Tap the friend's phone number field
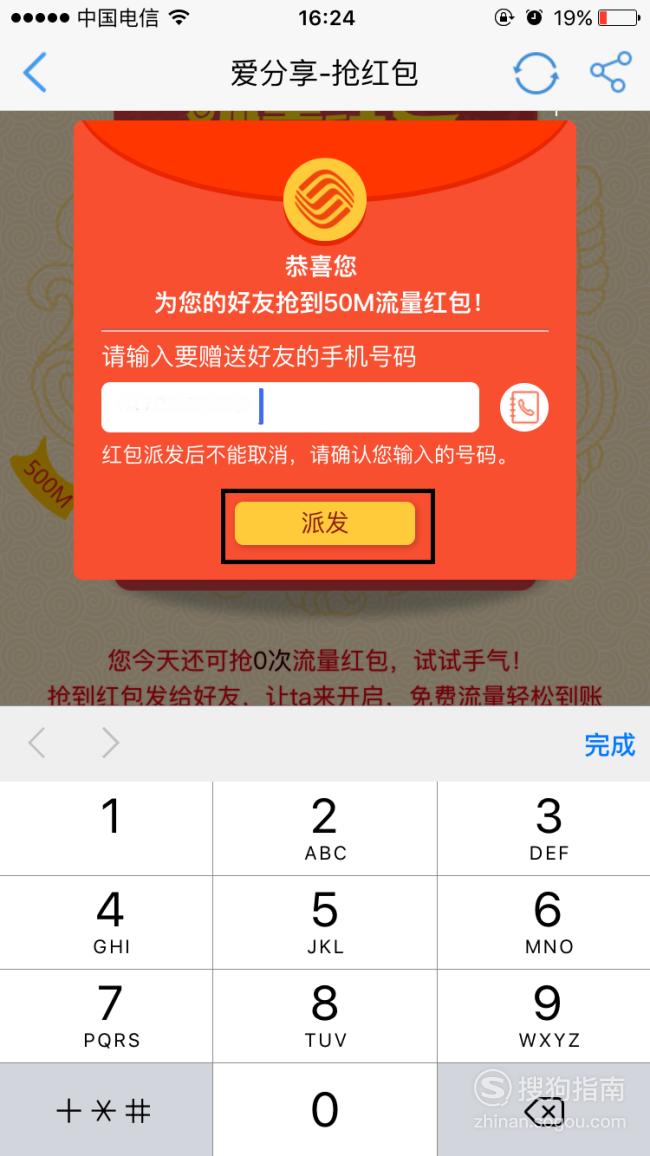Screen dimensions: 650x1156 pos(290,407)
